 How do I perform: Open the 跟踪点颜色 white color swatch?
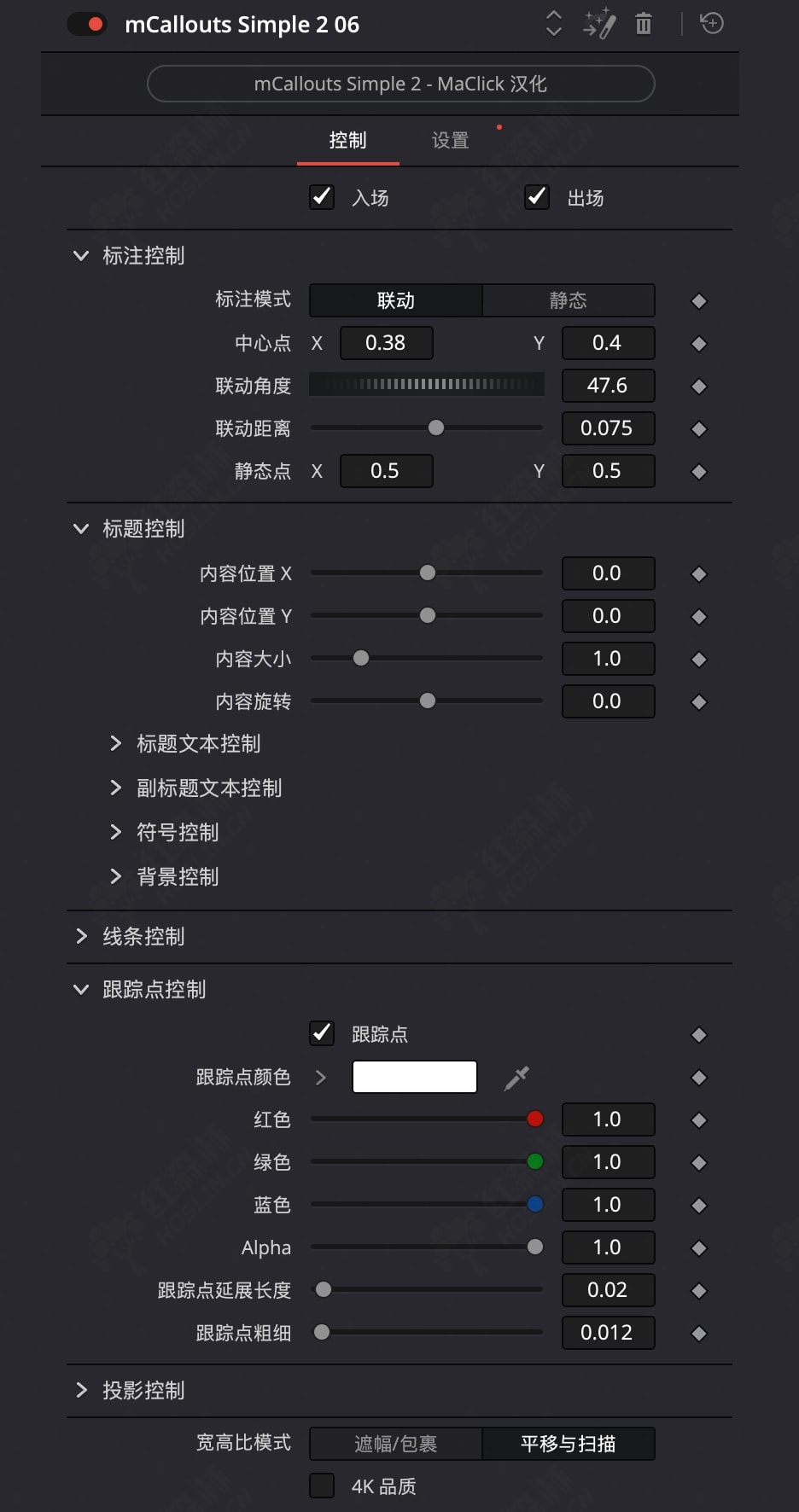pyautogui.click(x=414, y=1077)
